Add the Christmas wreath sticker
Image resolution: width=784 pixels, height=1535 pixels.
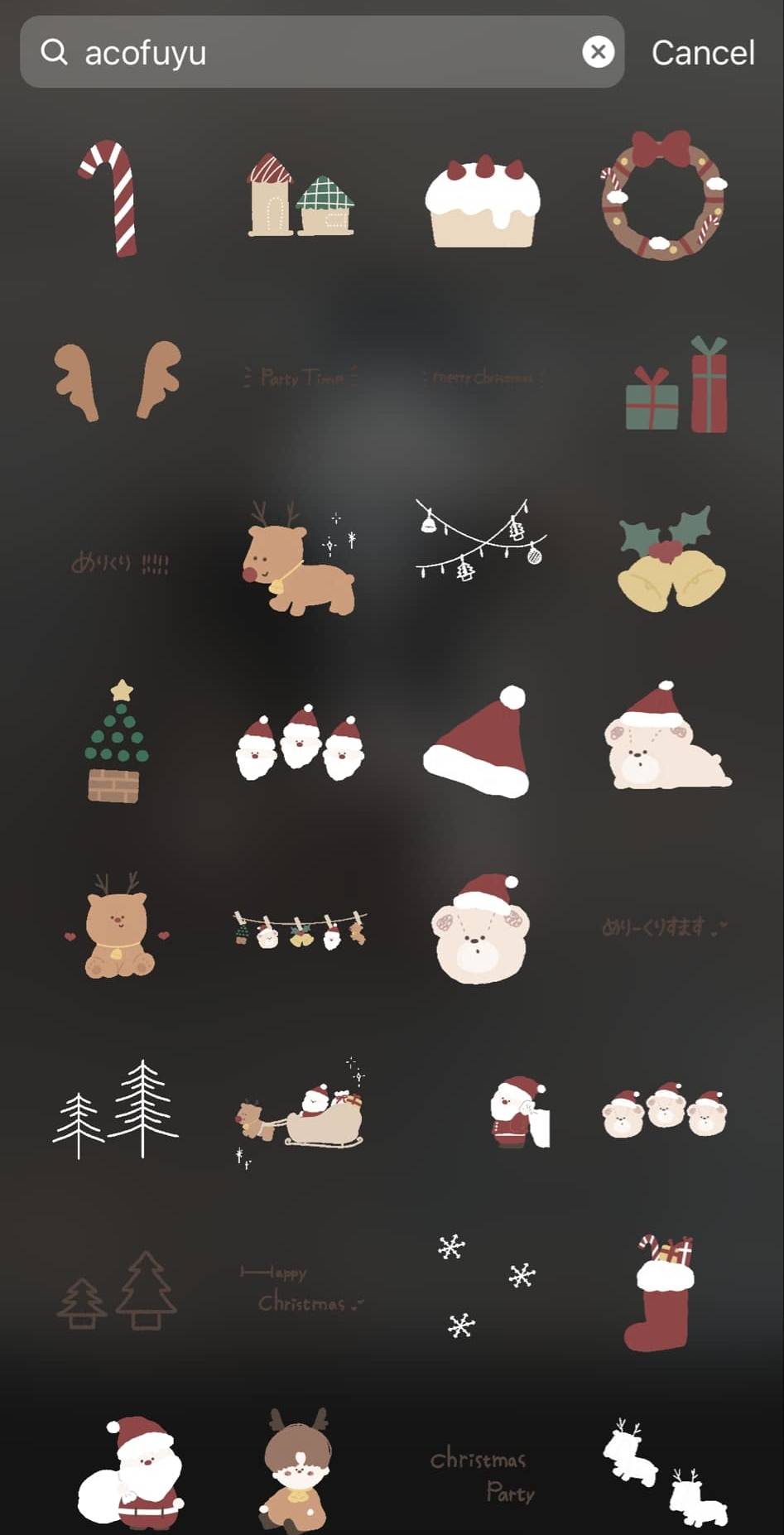[664, 195]
